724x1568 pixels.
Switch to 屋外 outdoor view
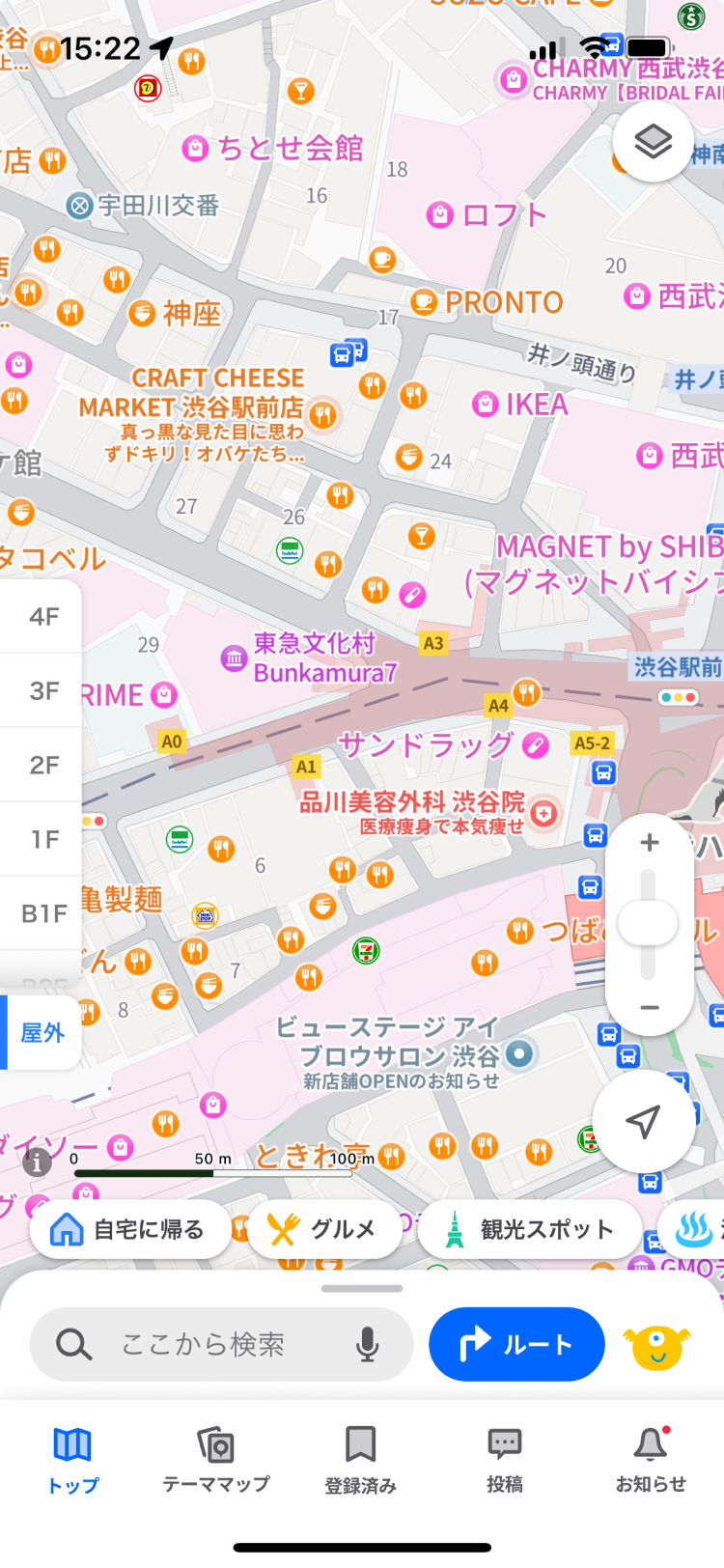[x=42, y=1033]
